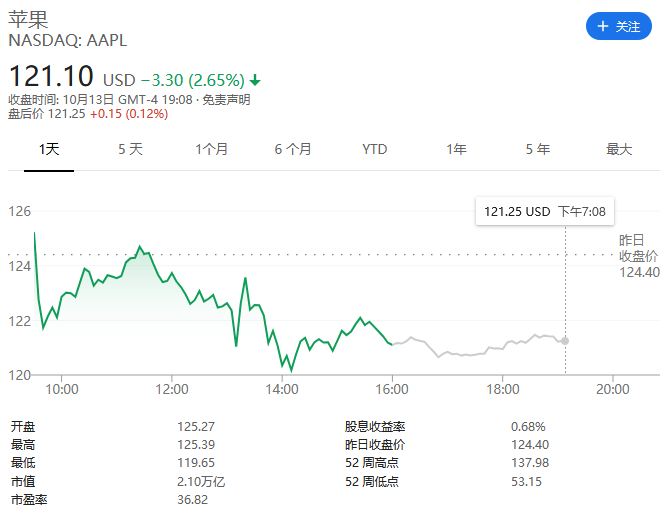Switch to the 1个月 range tab
669x511 pixels.
click(x=211, y=150)
